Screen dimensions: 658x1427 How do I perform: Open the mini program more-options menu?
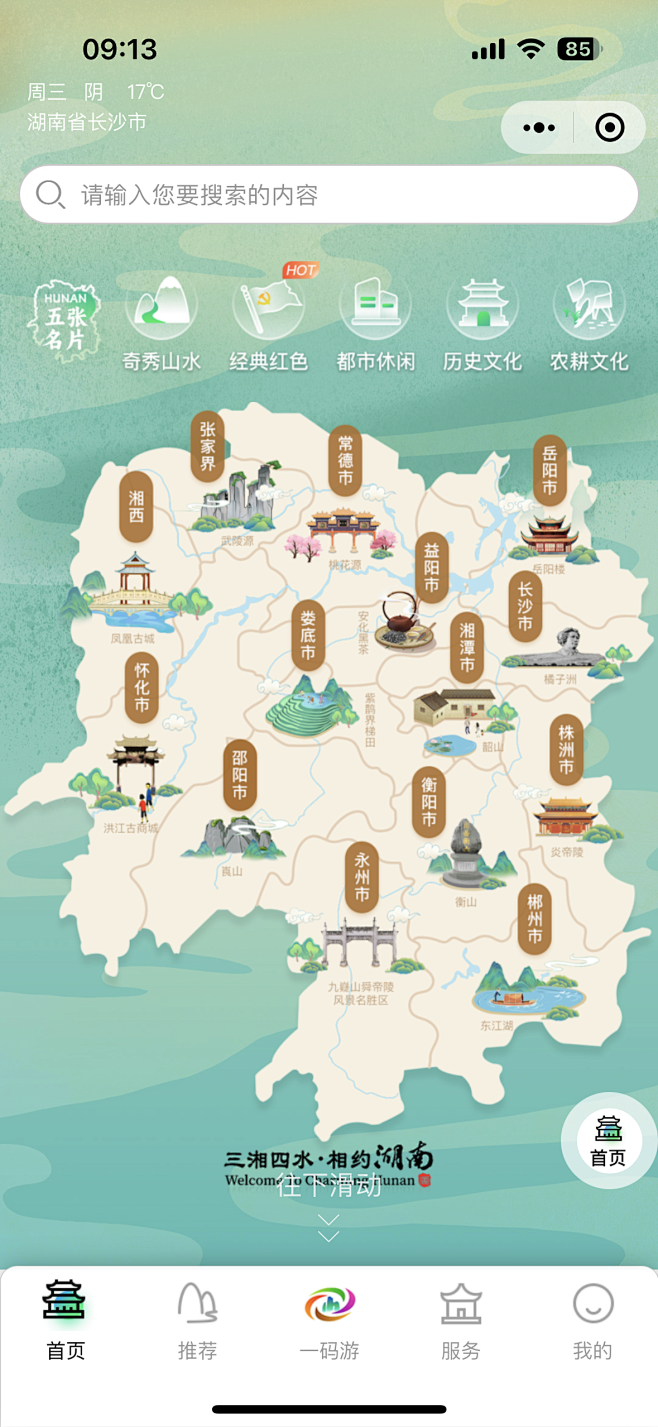[539, 128]
